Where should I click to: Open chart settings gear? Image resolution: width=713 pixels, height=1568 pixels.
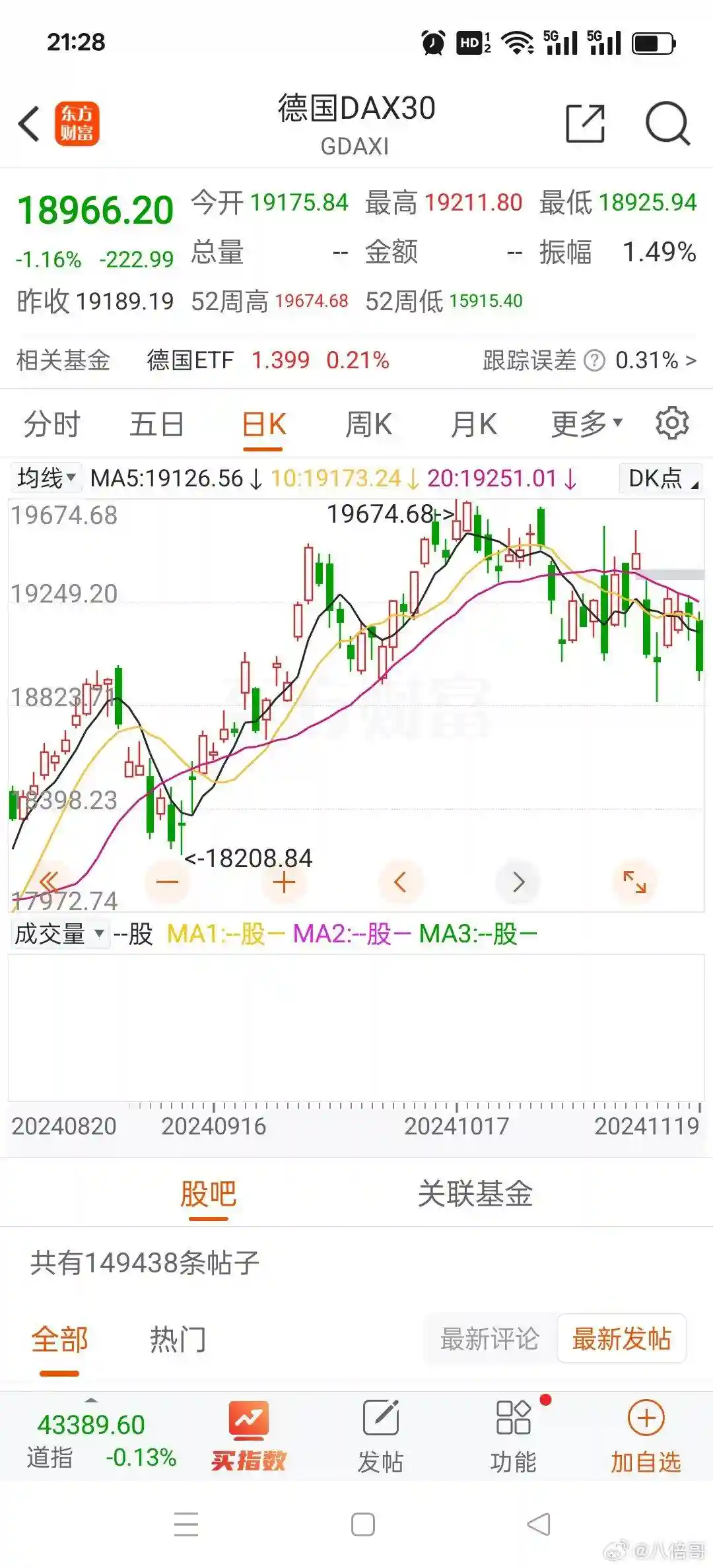pyautogui.click(x=672, y=423)
